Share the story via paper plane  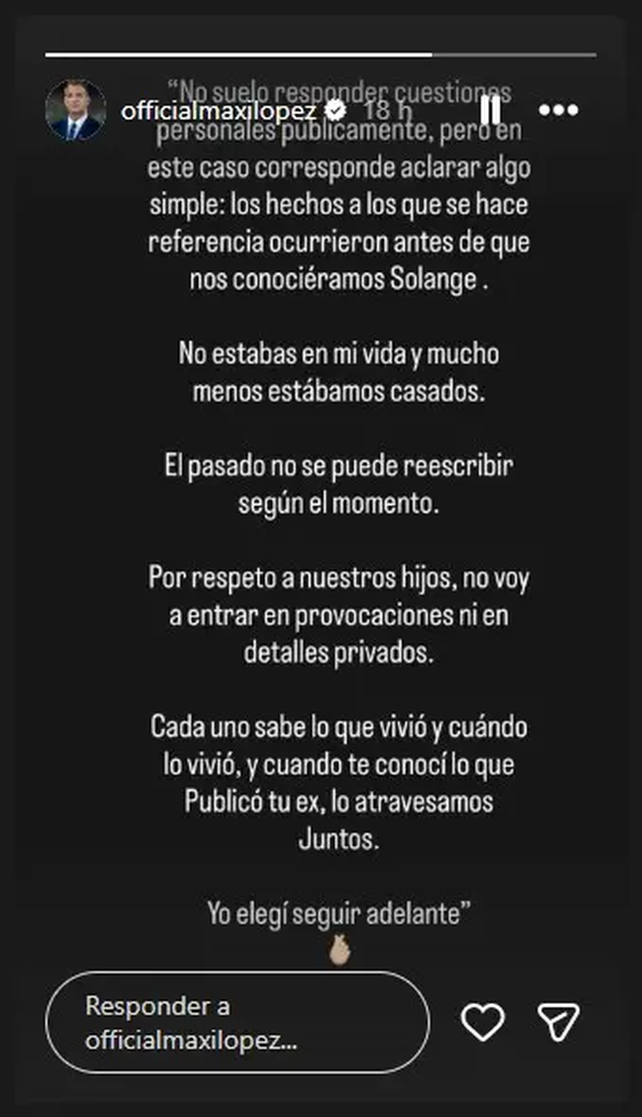tap(559, 1022)
